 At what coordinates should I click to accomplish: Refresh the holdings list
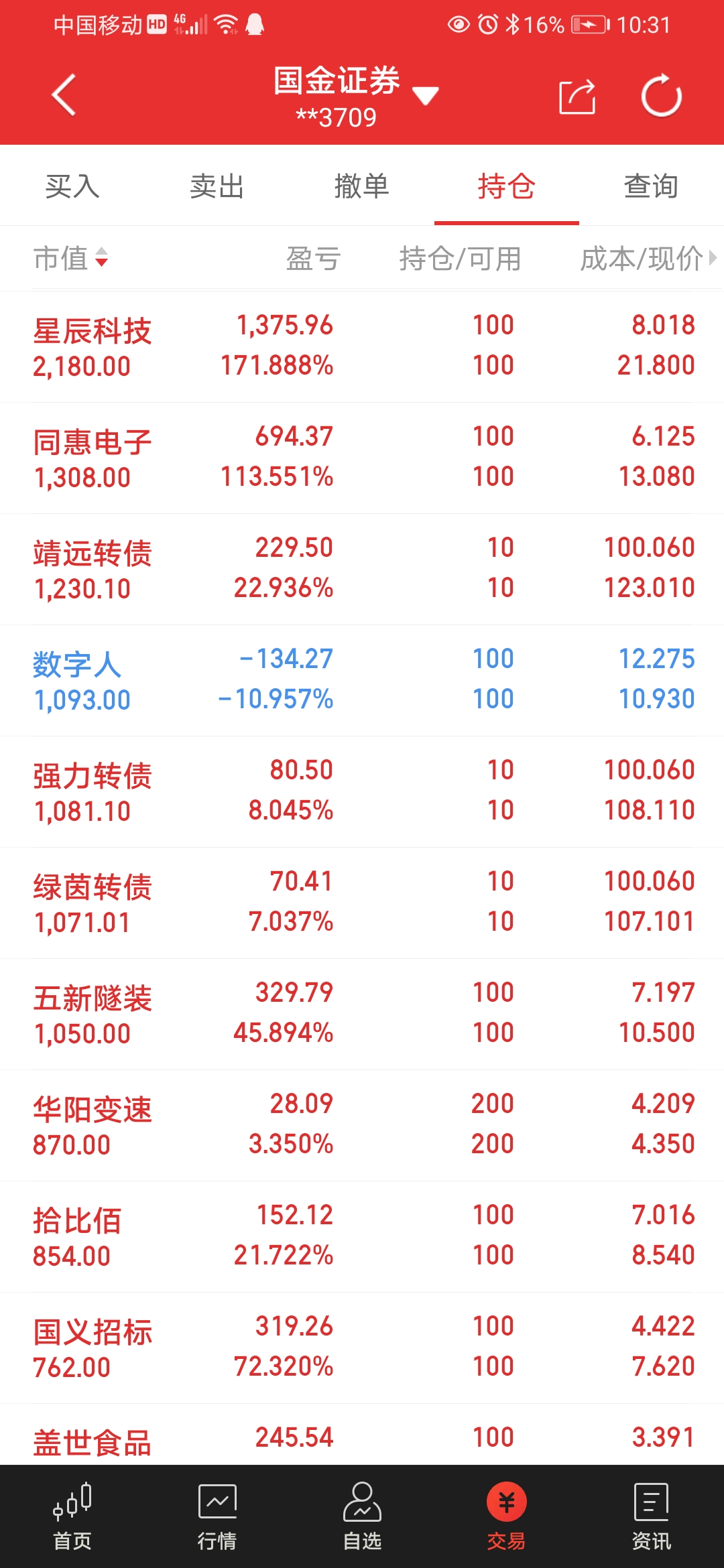[661, 95]
